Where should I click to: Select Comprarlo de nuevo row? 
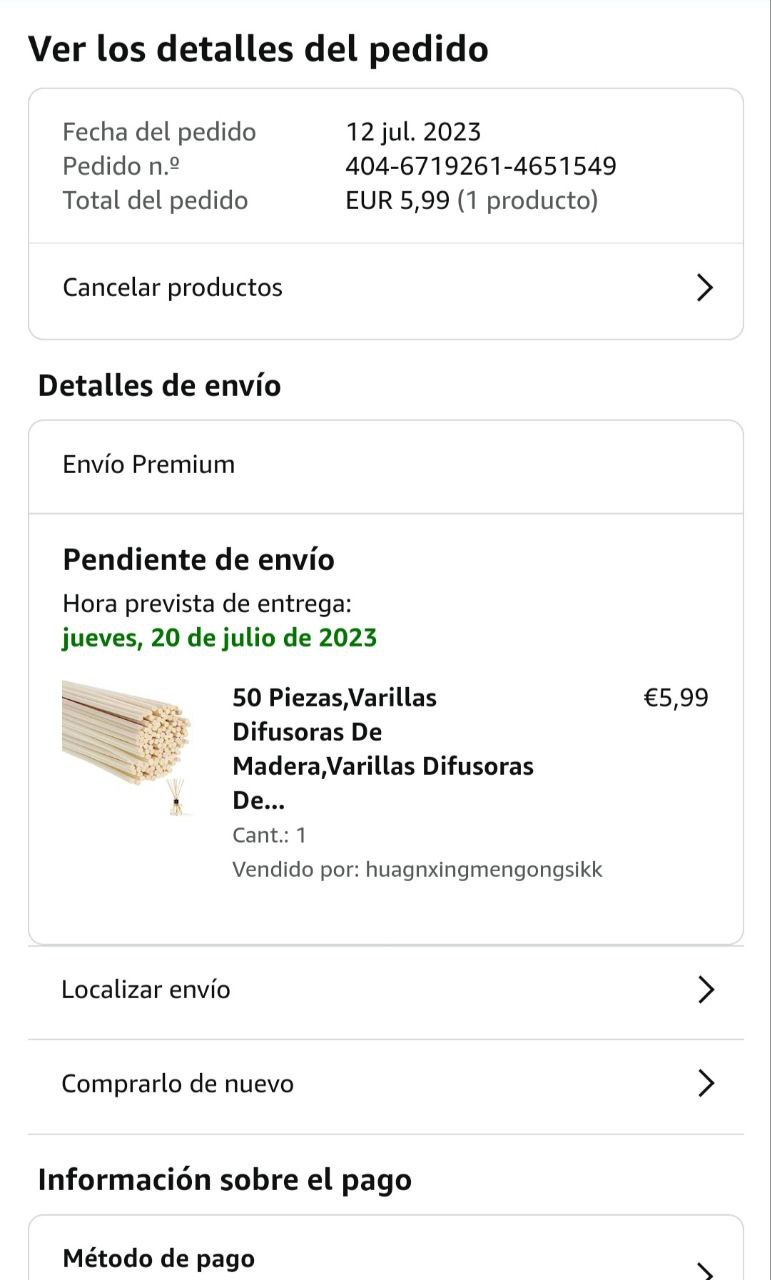tap(385, 1084)
